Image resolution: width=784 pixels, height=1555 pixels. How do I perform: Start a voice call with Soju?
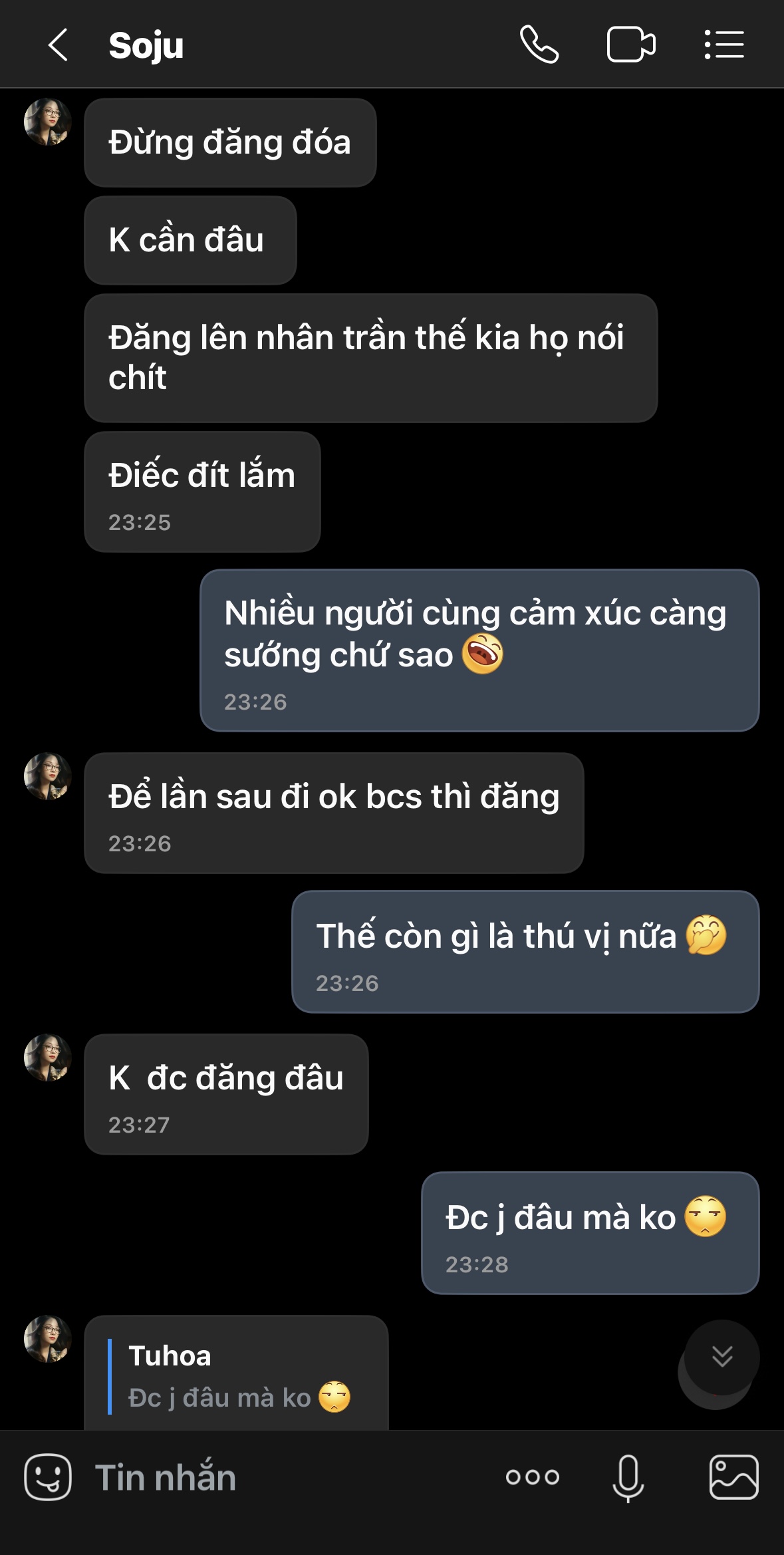[539, 45]
